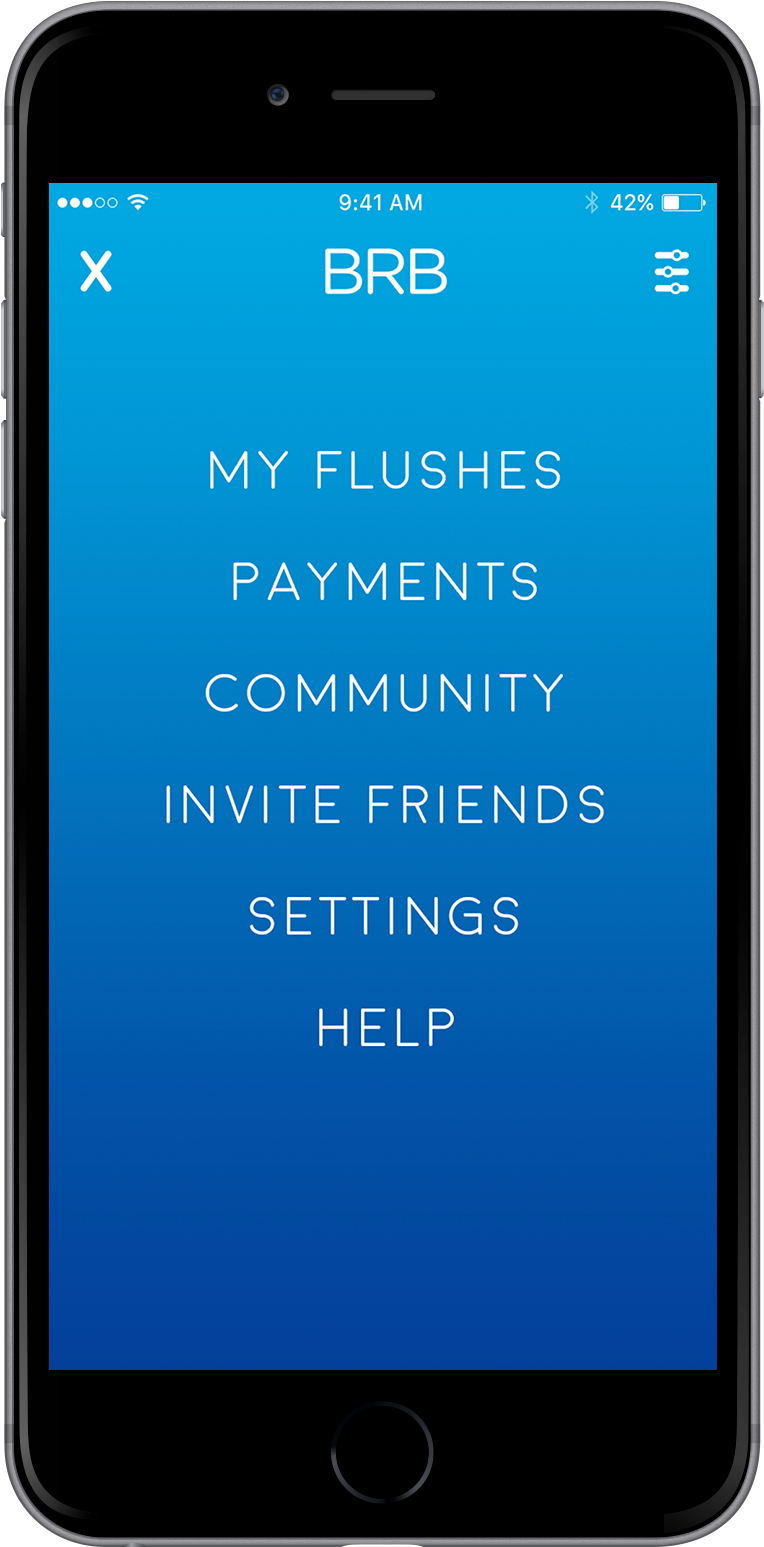Go to Payments
764x1547 pixels.
[385, 581]
